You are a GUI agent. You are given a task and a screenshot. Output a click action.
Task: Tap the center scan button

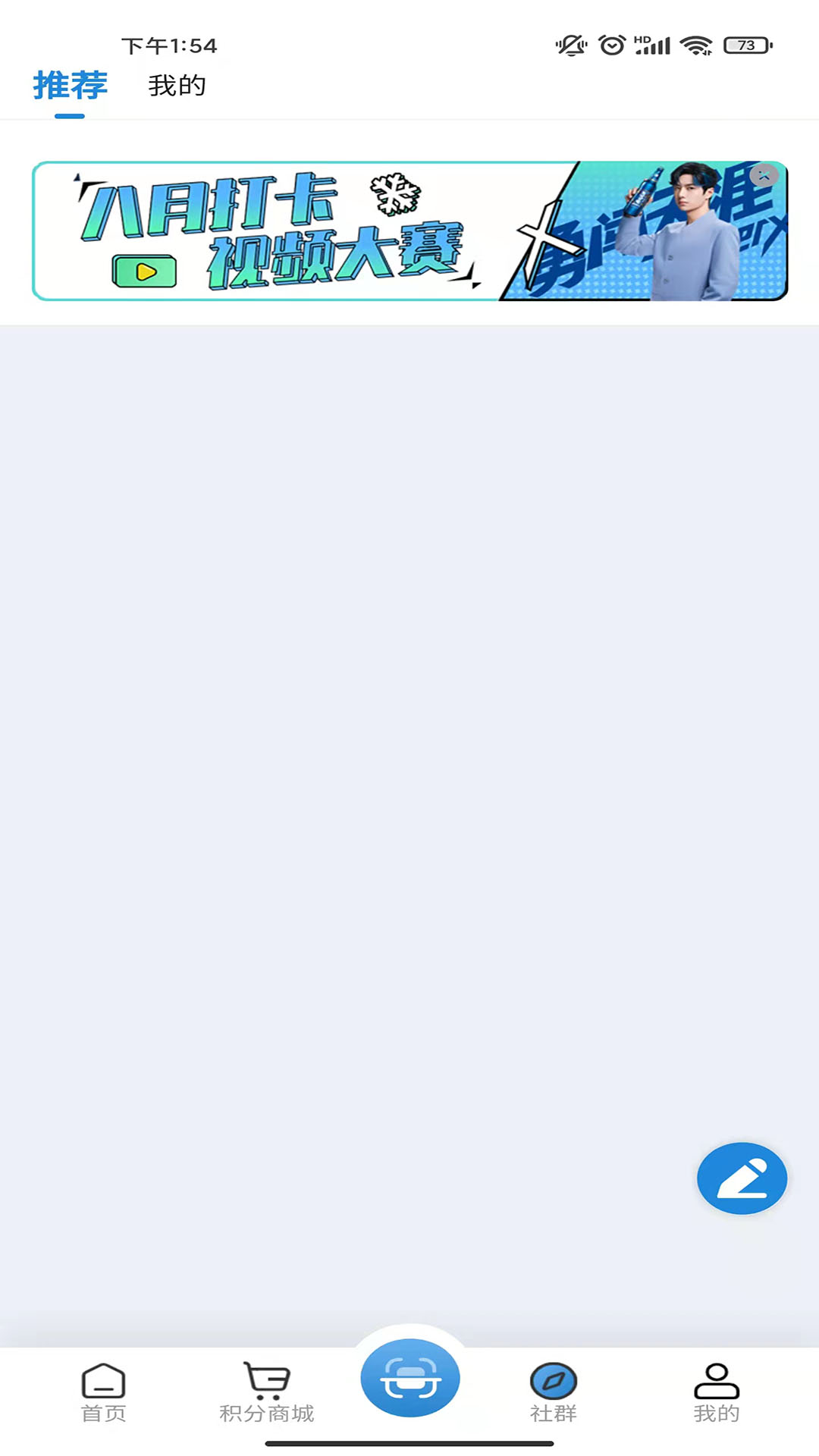tap(410, 1378)
